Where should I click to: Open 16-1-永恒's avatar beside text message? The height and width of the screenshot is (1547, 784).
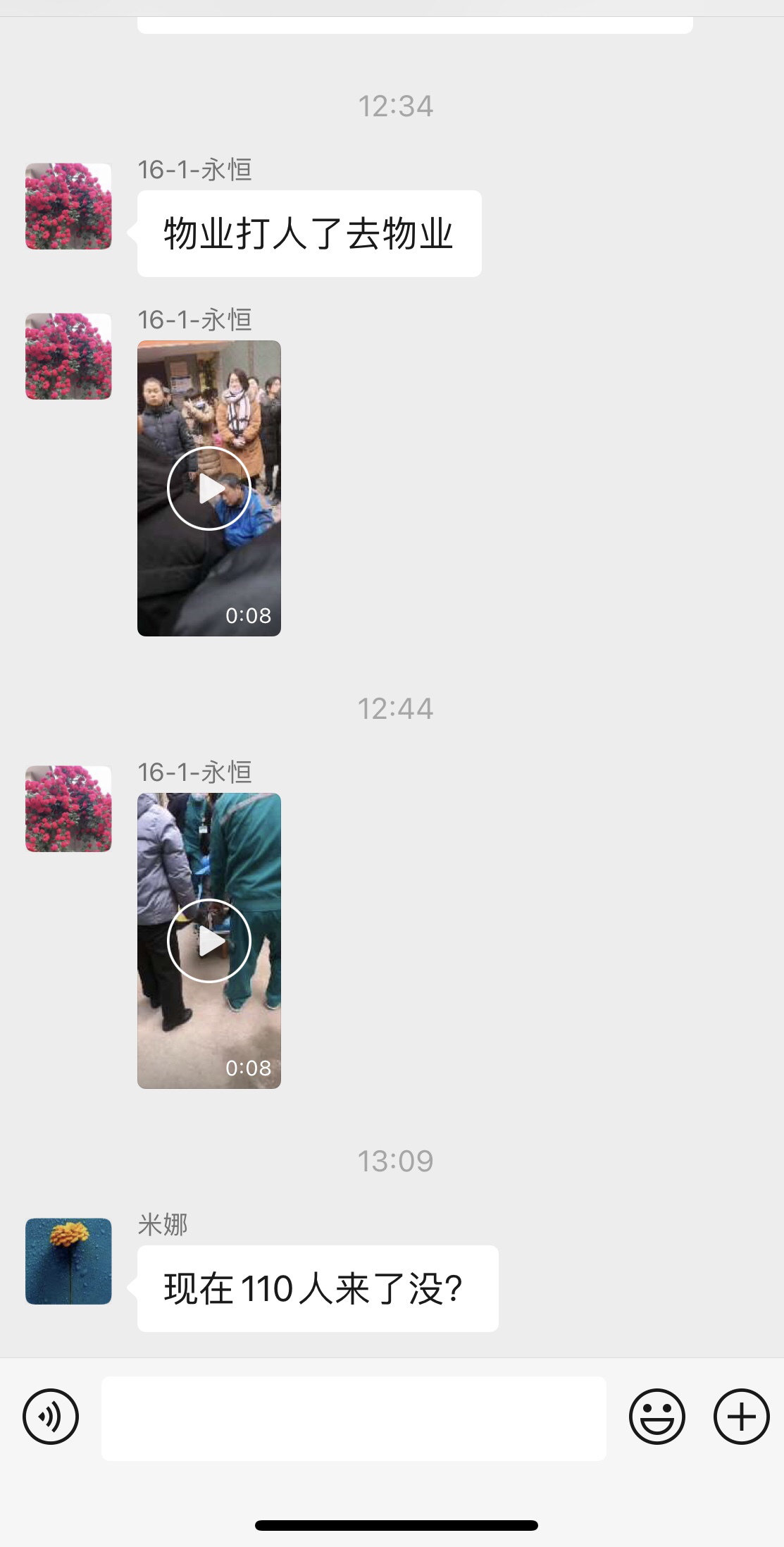pyautogui.click(x=68, y=207)
